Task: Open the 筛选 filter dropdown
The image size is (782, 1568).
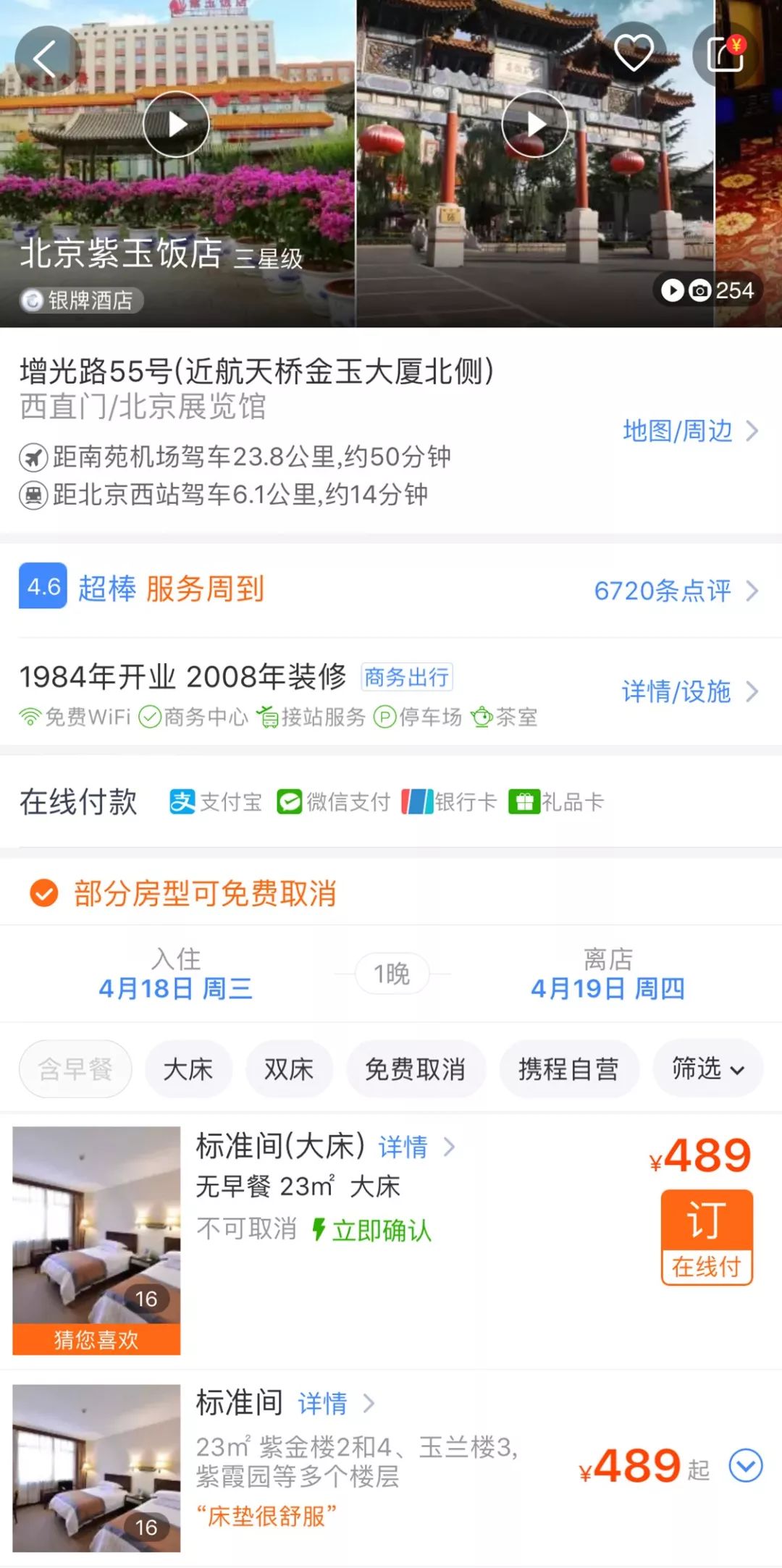Action: click(707, 1069)
